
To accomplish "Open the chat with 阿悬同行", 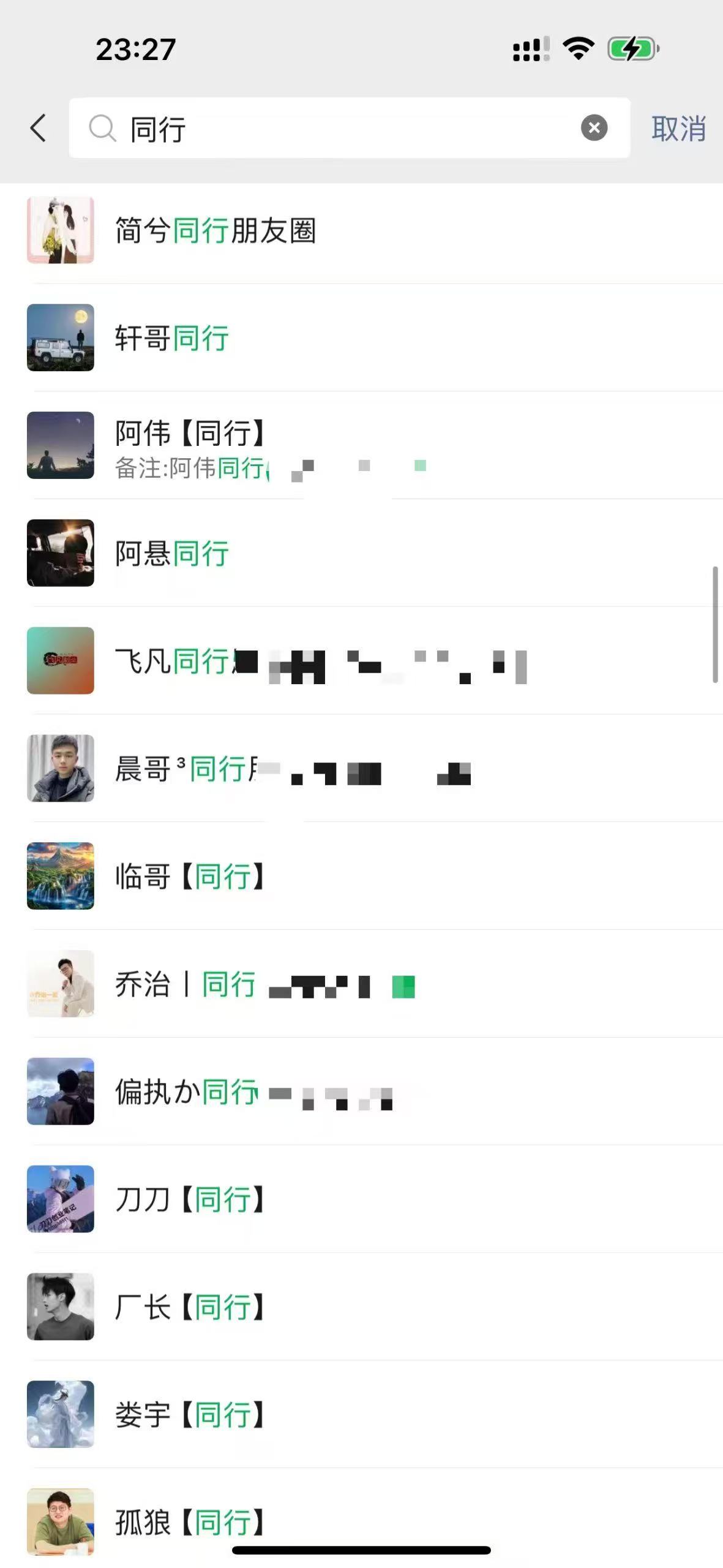I will 306,552.
